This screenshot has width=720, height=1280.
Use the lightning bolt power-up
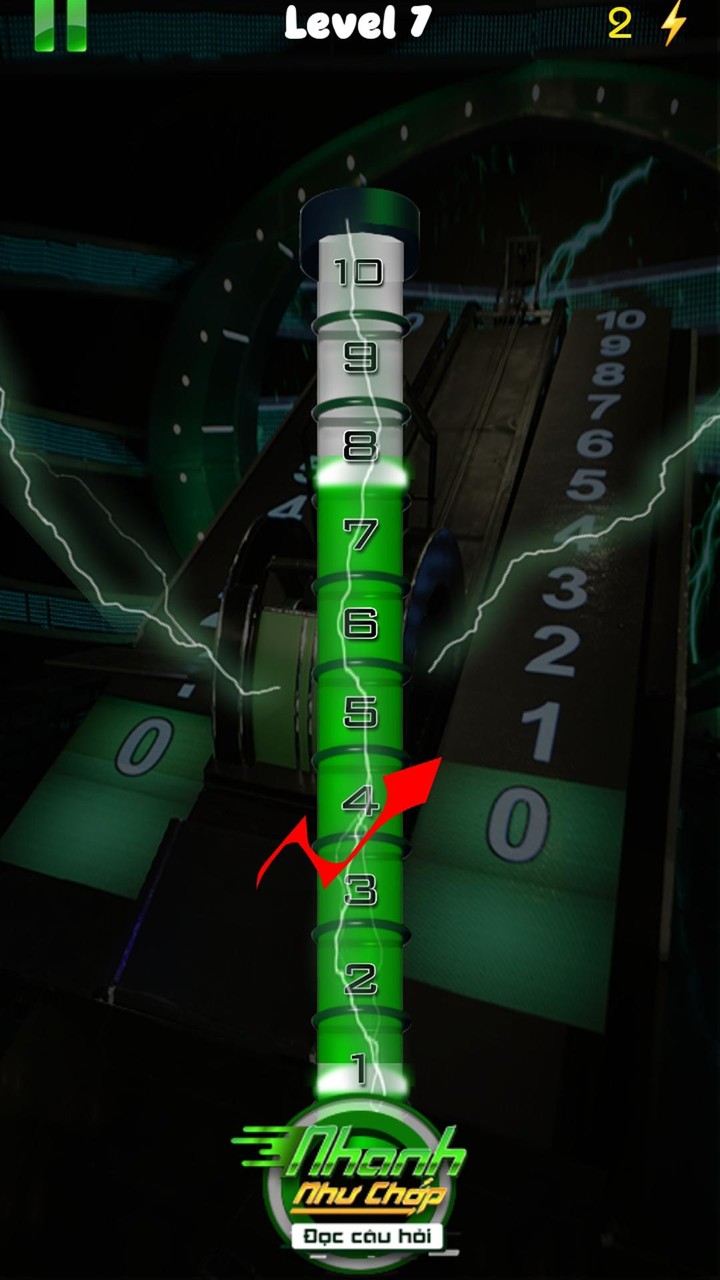point(674,23)
